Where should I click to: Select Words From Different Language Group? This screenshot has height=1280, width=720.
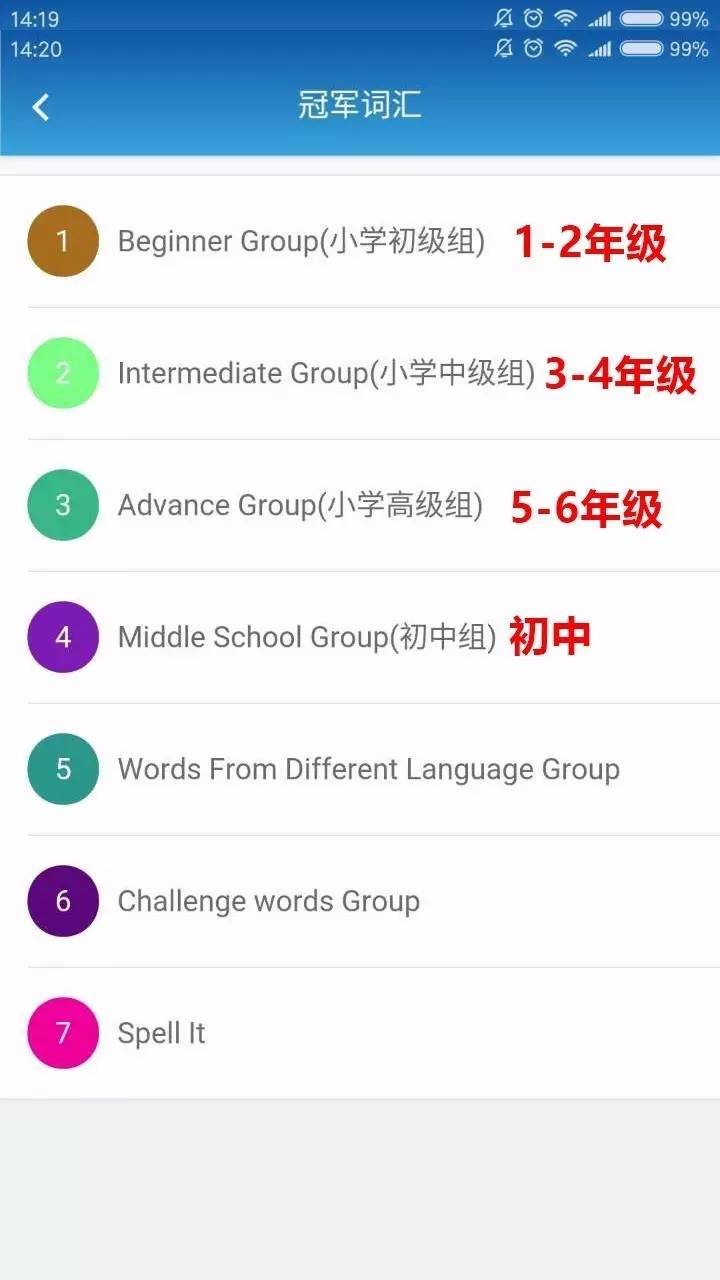(368, 768)
